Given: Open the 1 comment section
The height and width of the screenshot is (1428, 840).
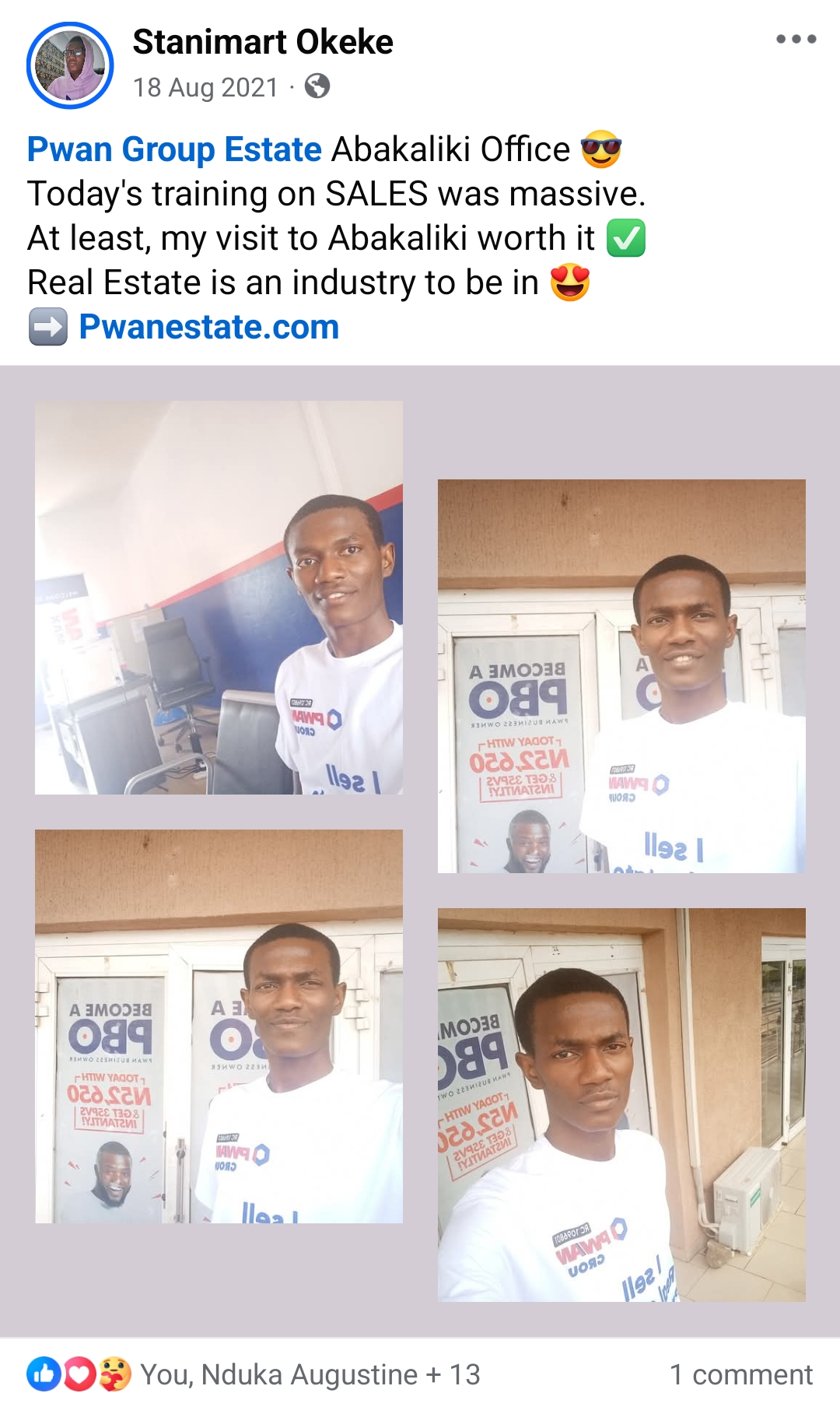Looking at the screenshot, I should (x=740, y=1375).
